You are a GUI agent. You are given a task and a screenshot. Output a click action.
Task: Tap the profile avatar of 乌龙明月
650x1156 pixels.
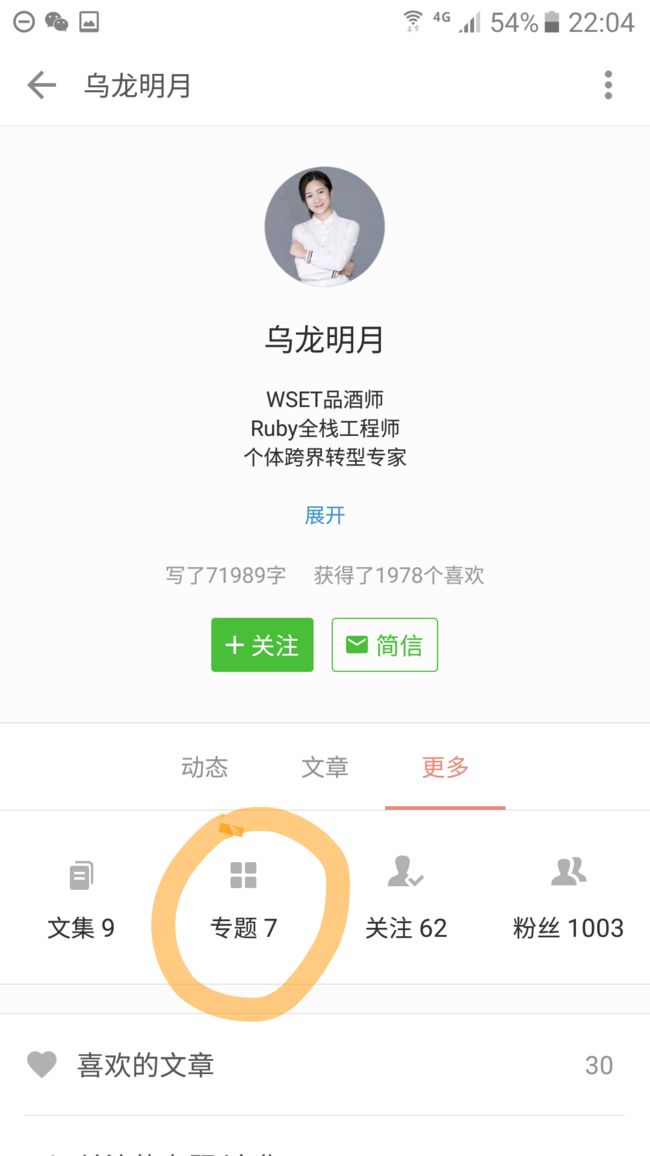tap(324, 226)
